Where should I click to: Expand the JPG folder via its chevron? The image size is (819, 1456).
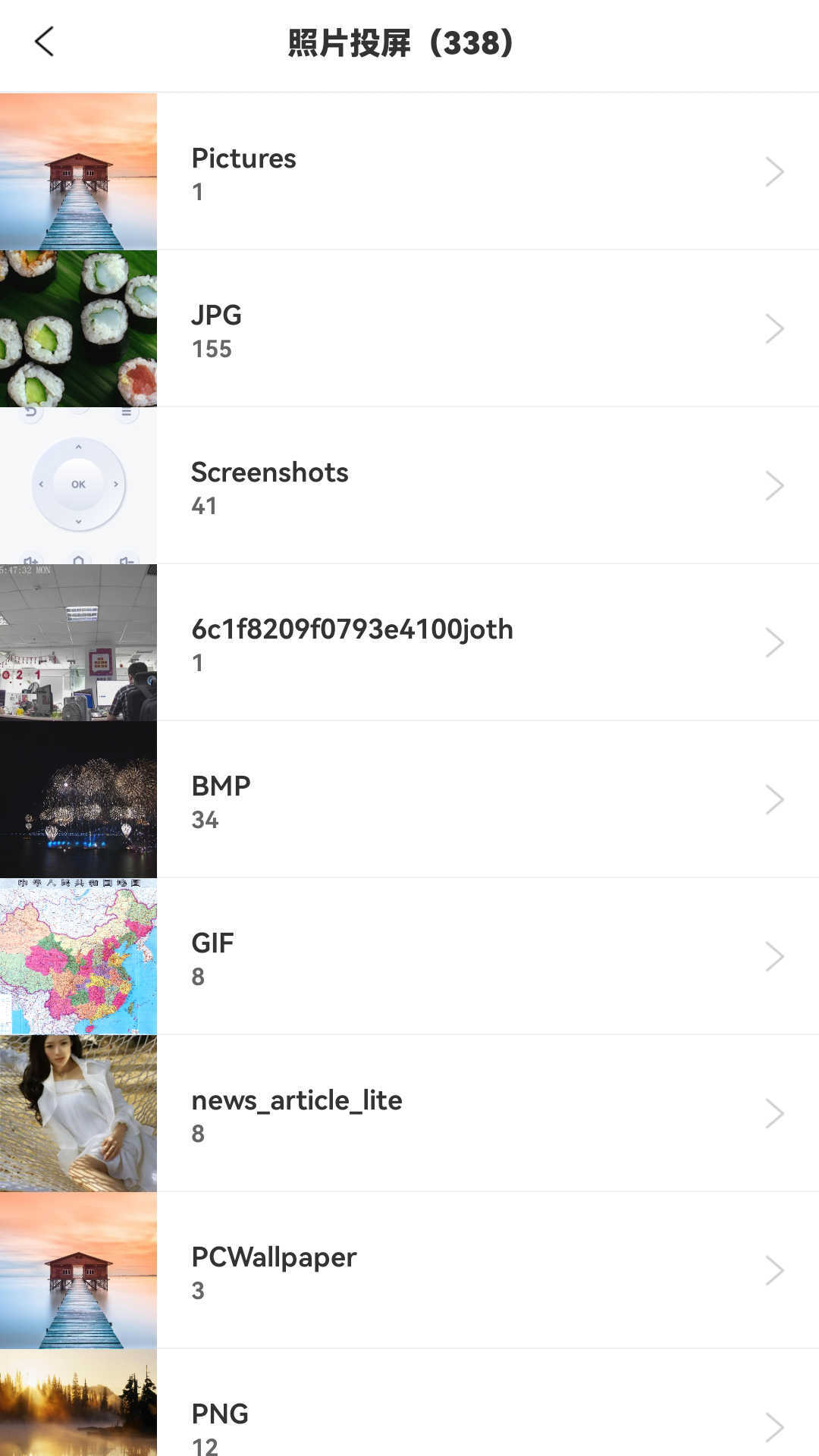click(x=775, y=328)
